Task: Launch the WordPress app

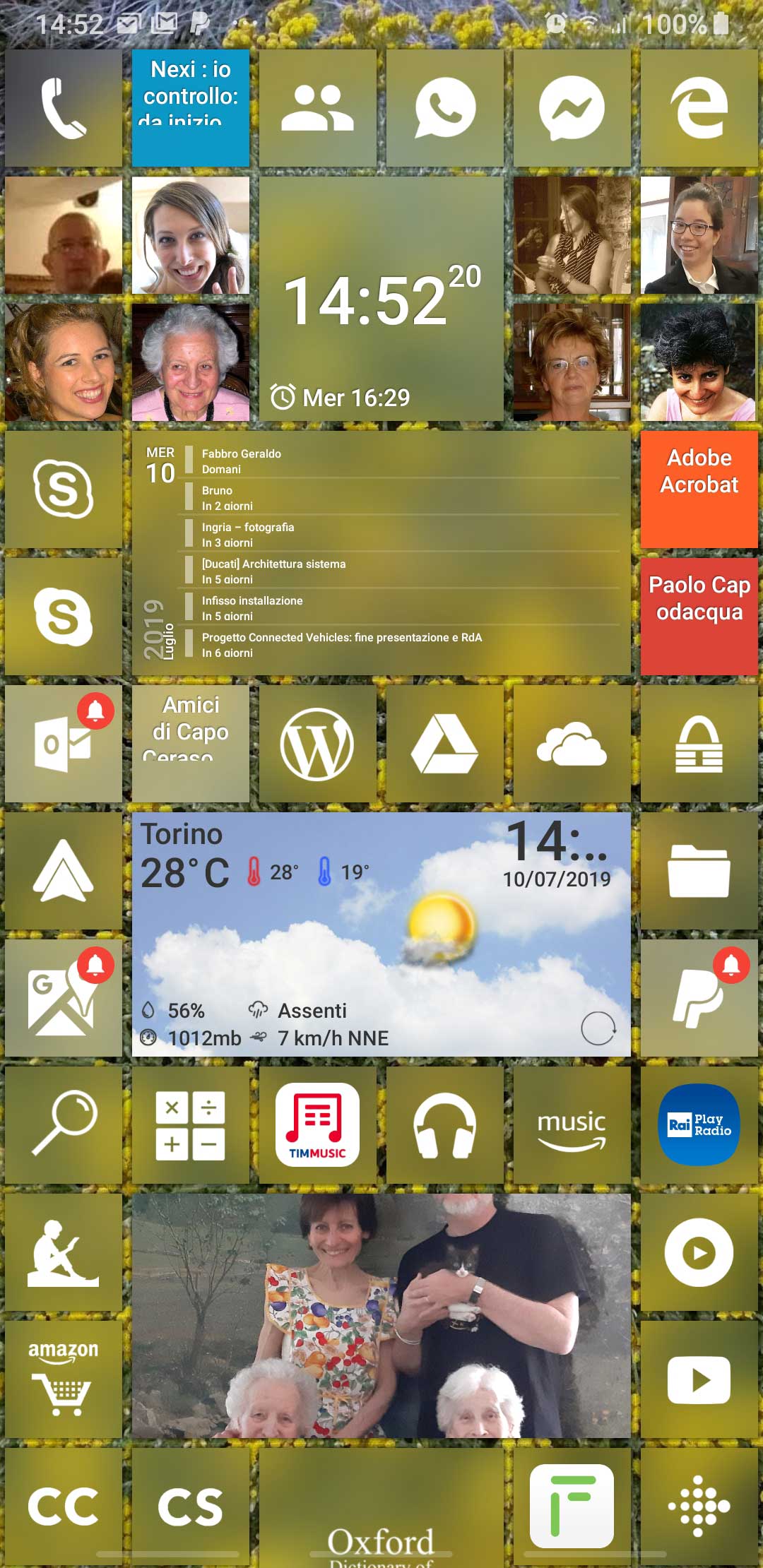Action: (317, 743)
